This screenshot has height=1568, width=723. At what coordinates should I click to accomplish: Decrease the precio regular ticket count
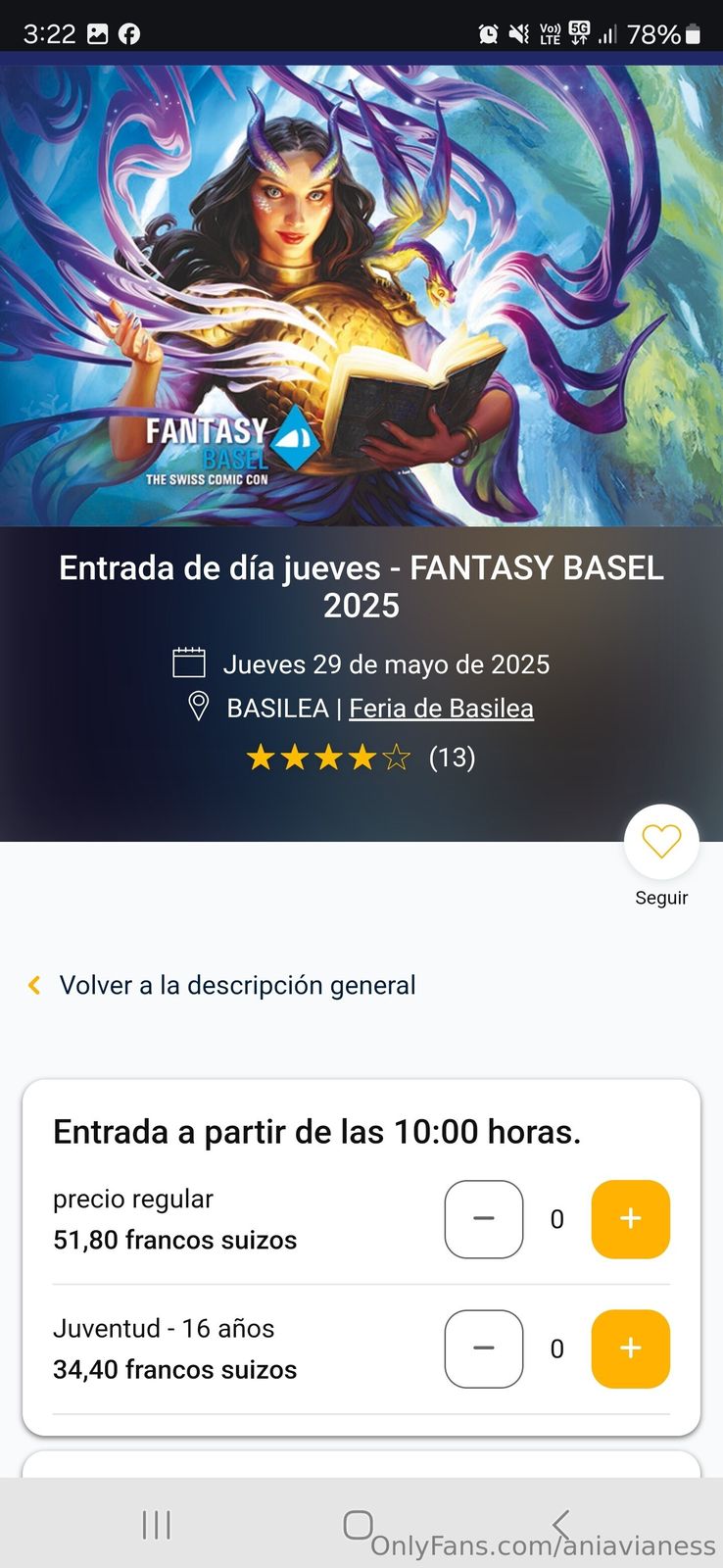tap(484, 1219)
